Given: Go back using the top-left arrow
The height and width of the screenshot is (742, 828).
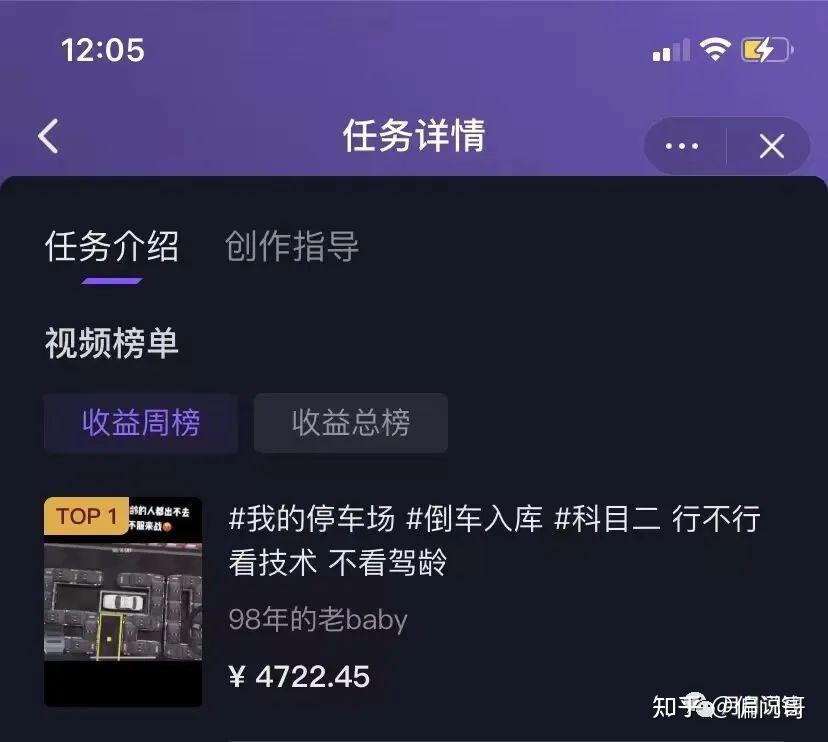Looking at the screenshot, I should (48, 136).
